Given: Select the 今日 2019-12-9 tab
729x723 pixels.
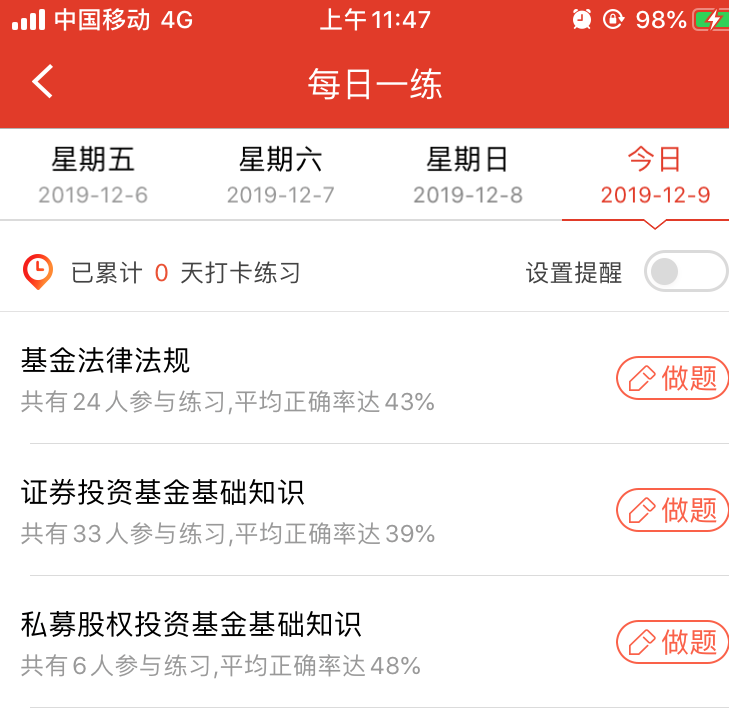Looking at the screenshot, I should pyautogui.click(x=654, y=175).
